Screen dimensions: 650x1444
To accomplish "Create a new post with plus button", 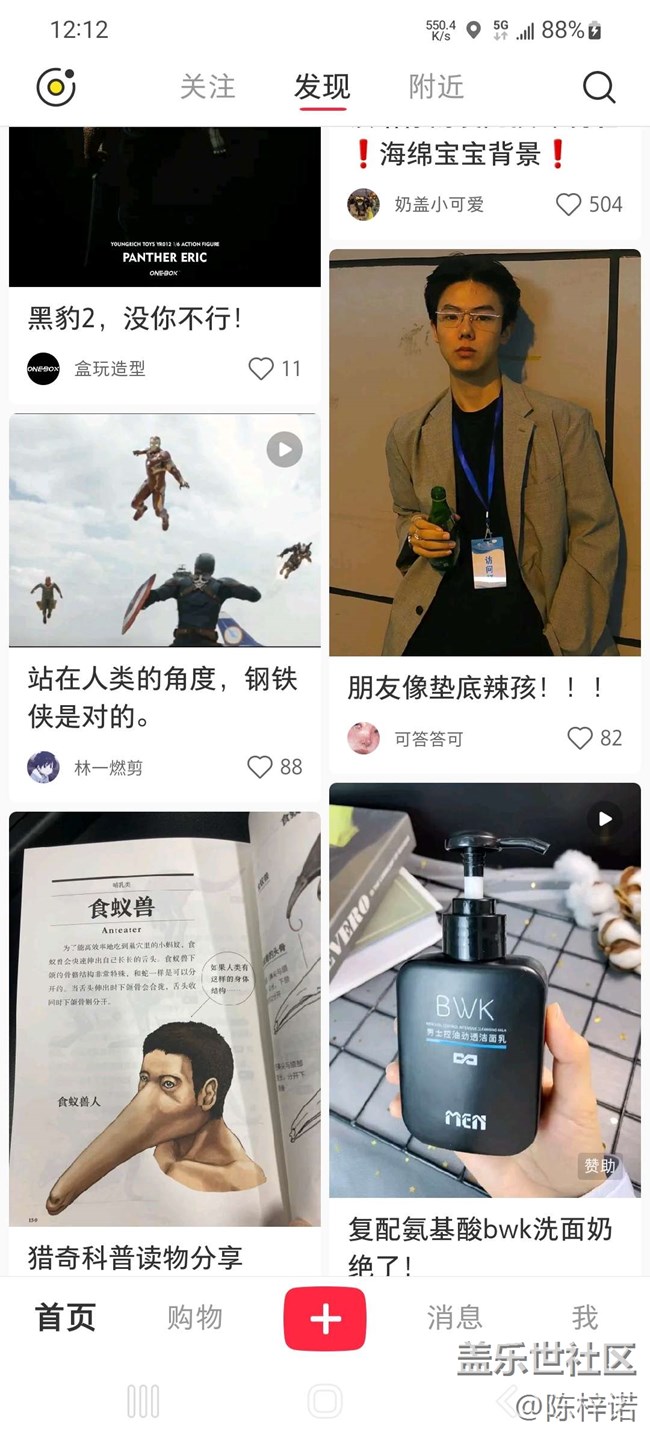I will pos(325,1319).
